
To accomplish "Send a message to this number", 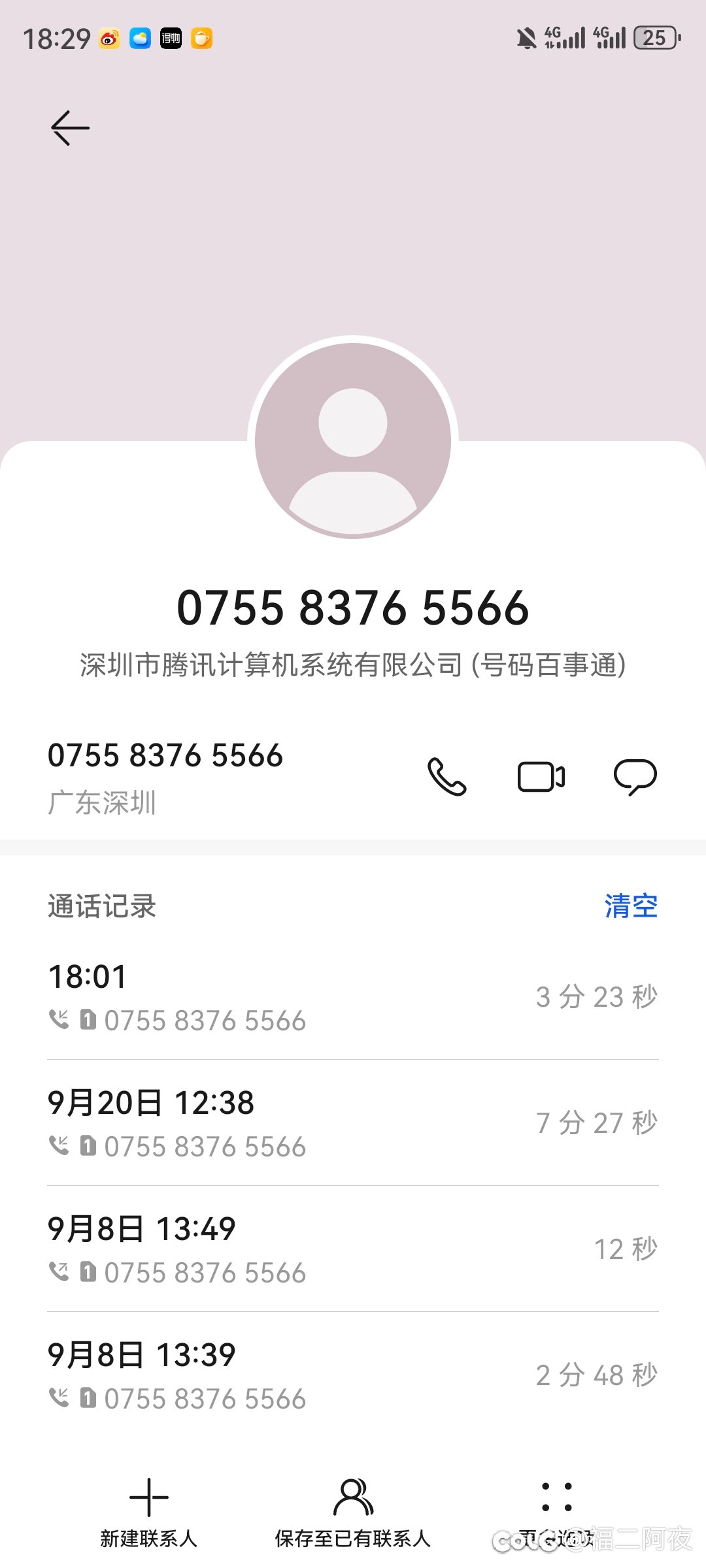I will click(635, 776).
